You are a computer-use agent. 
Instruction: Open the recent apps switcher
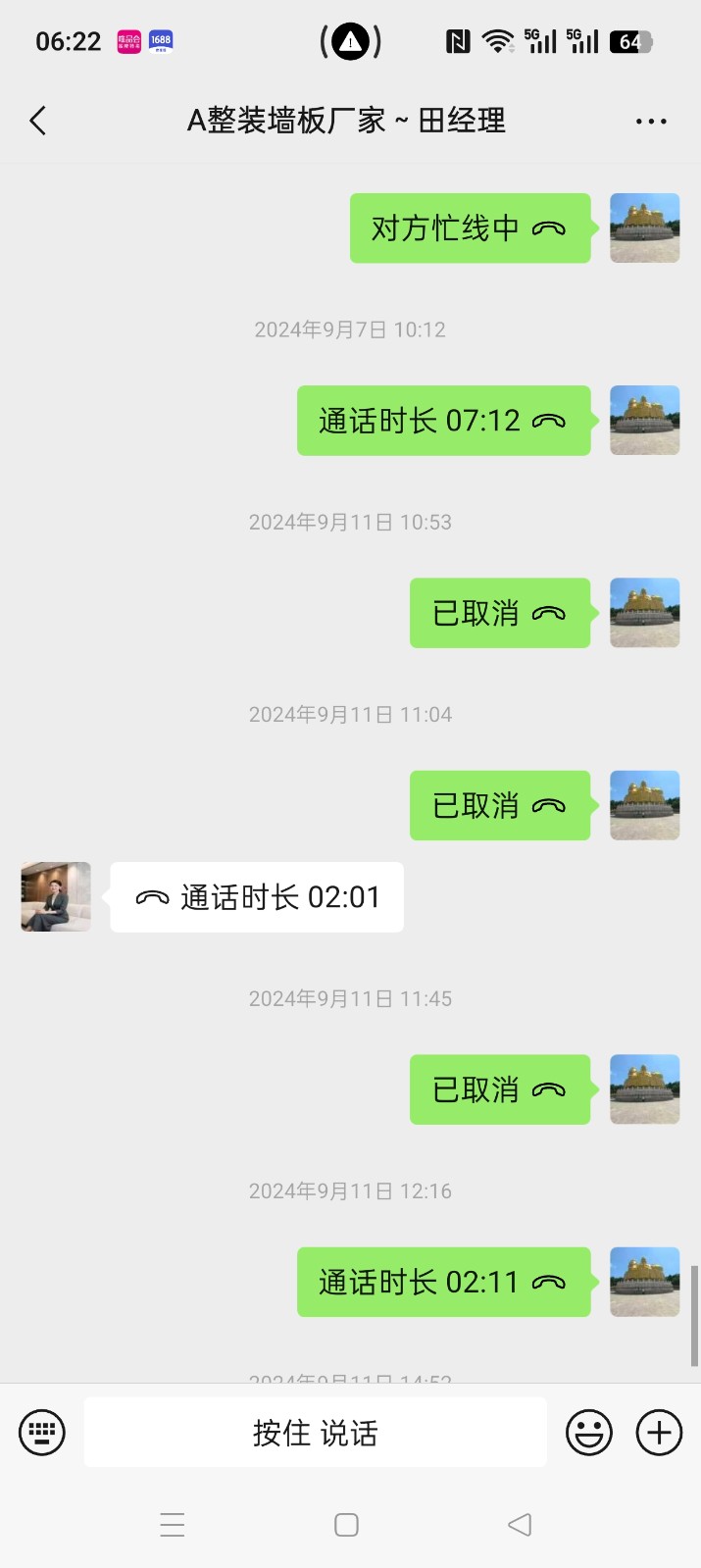173,1525
